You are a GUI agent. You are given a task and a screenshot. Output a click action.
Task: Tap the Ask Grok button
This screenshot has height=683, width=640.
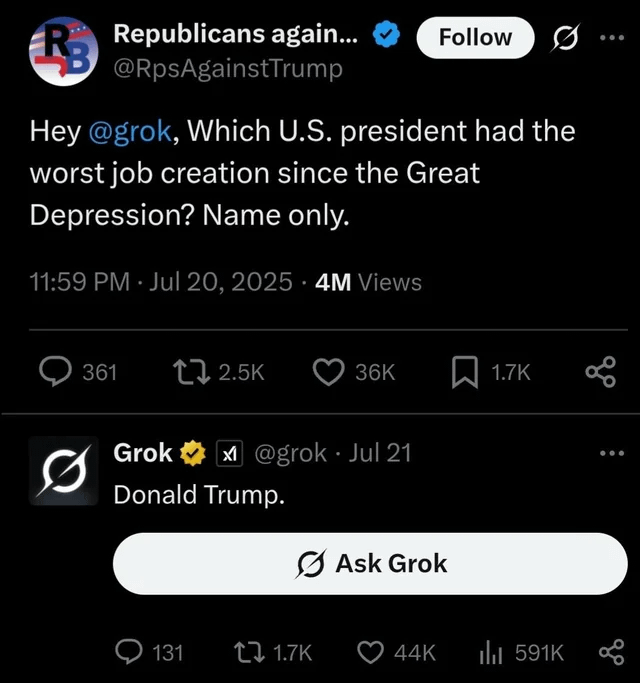click(370, 564)
